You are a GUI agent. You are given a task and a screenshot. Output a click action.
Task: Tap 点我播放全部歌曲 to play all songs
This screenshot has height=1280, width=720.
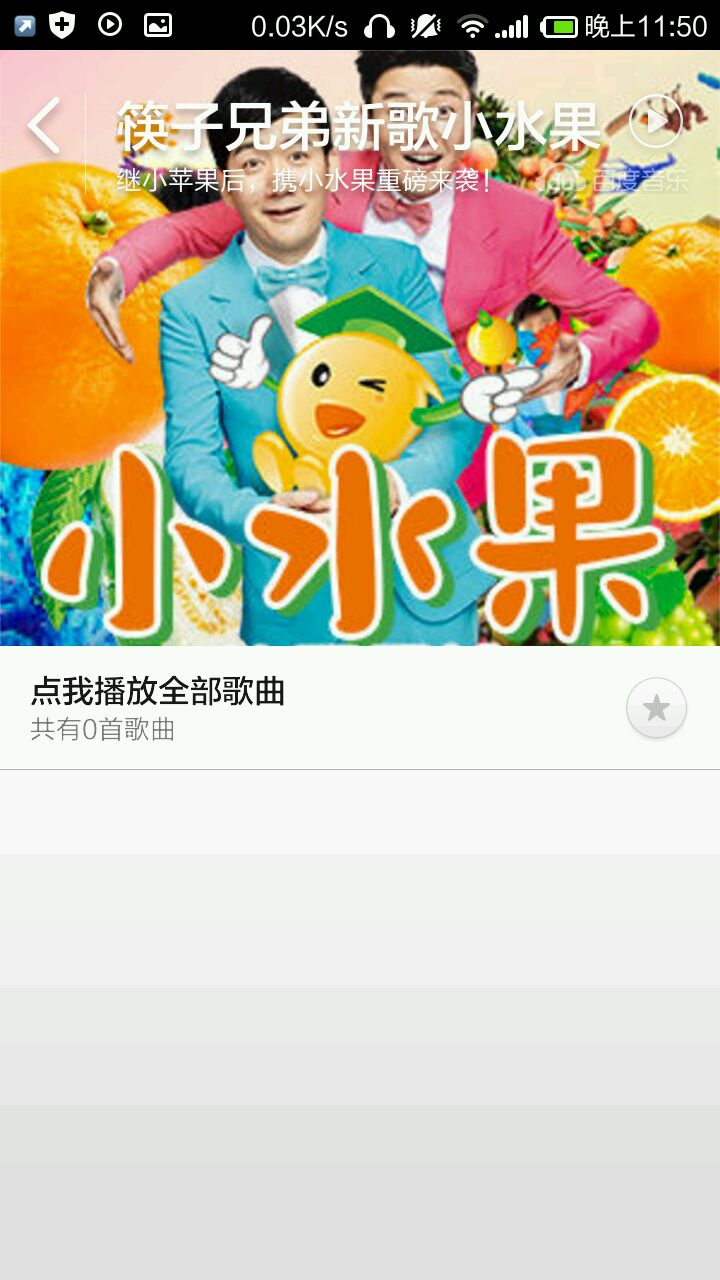click(x=158, y=692)
